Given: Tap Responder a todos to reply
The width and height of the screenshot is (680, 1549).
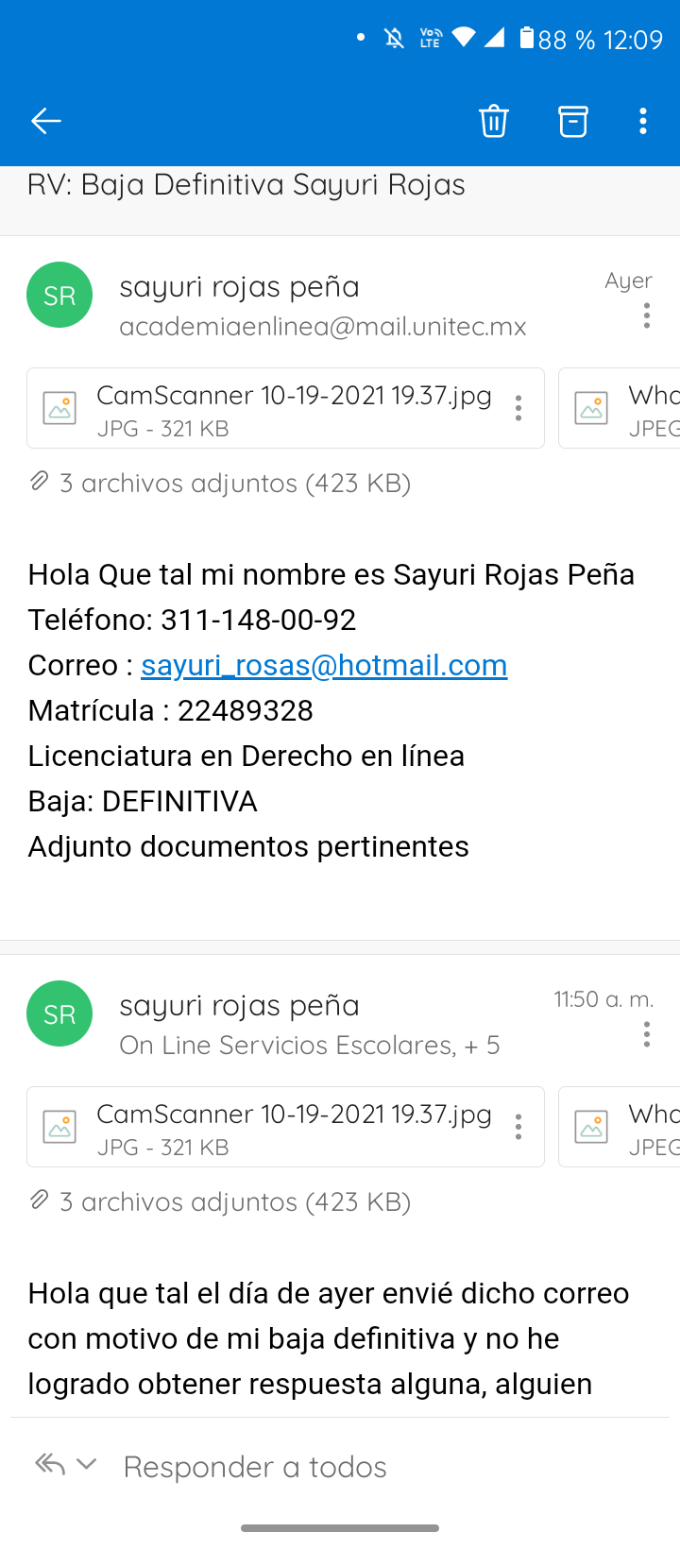Looking at the screenshot, I should point(255,1467).
